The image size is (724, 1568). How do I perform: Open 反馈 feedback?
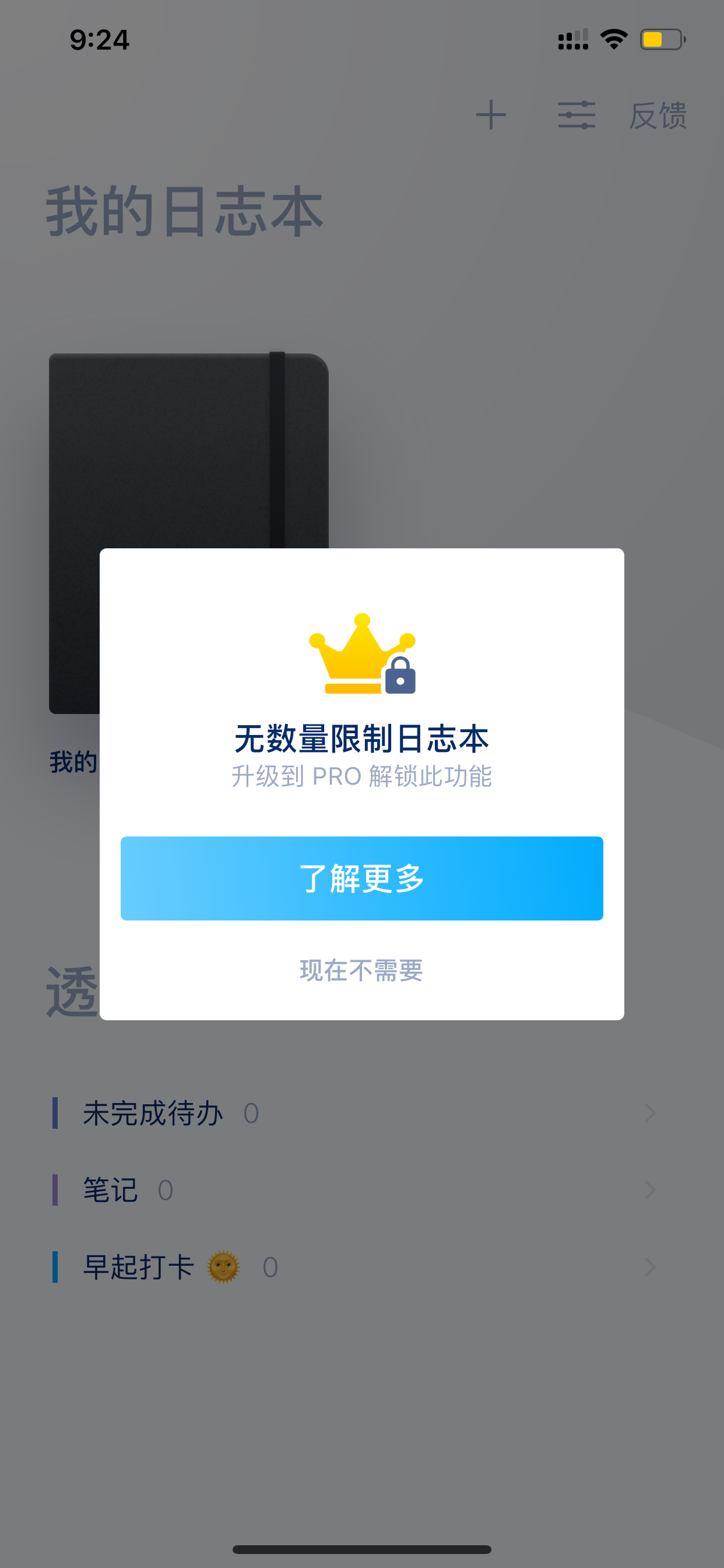click(x=658, y=115)
